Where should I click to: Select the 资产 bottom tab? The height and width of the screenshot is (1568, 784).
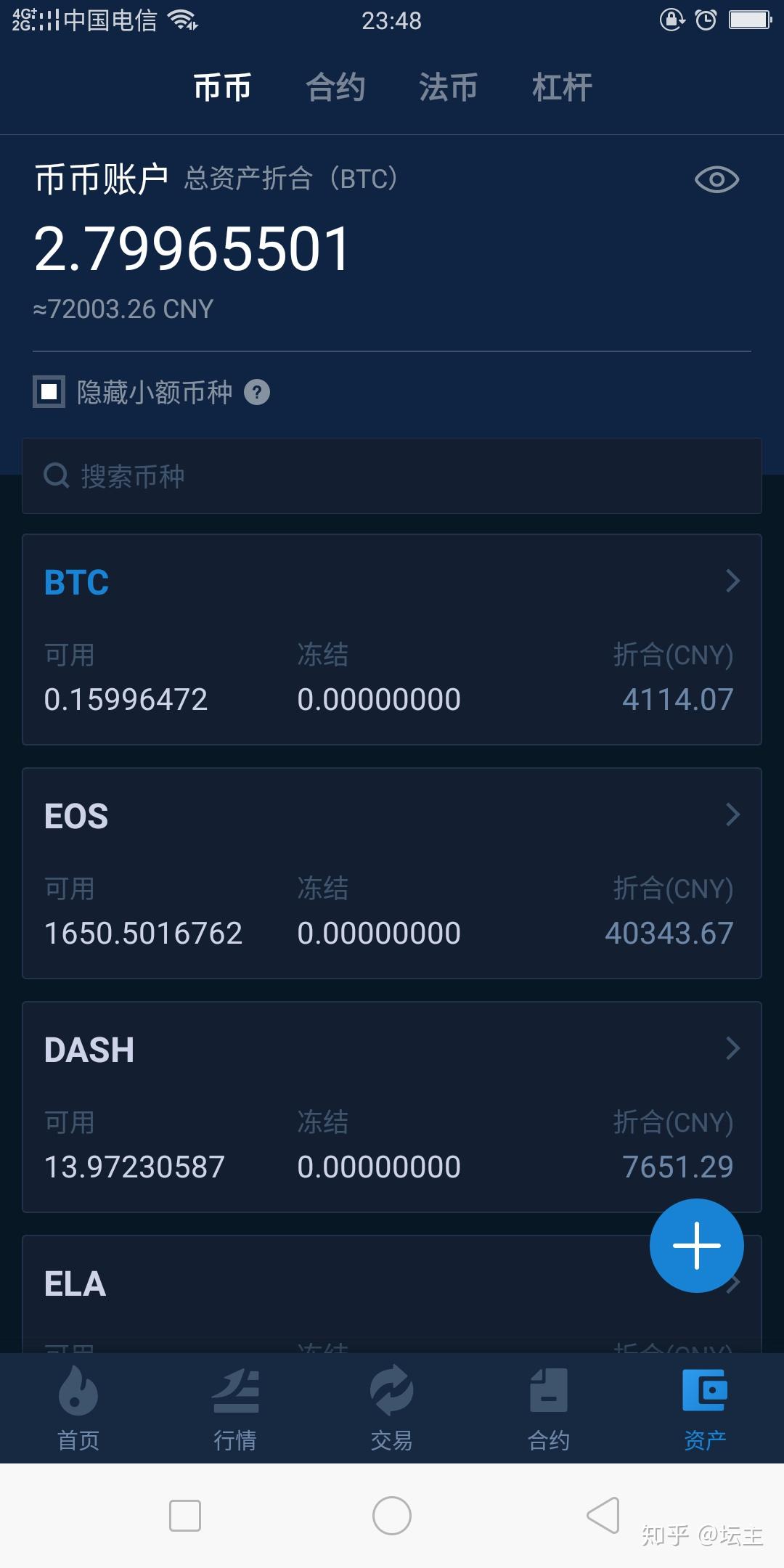point(705,1408)
